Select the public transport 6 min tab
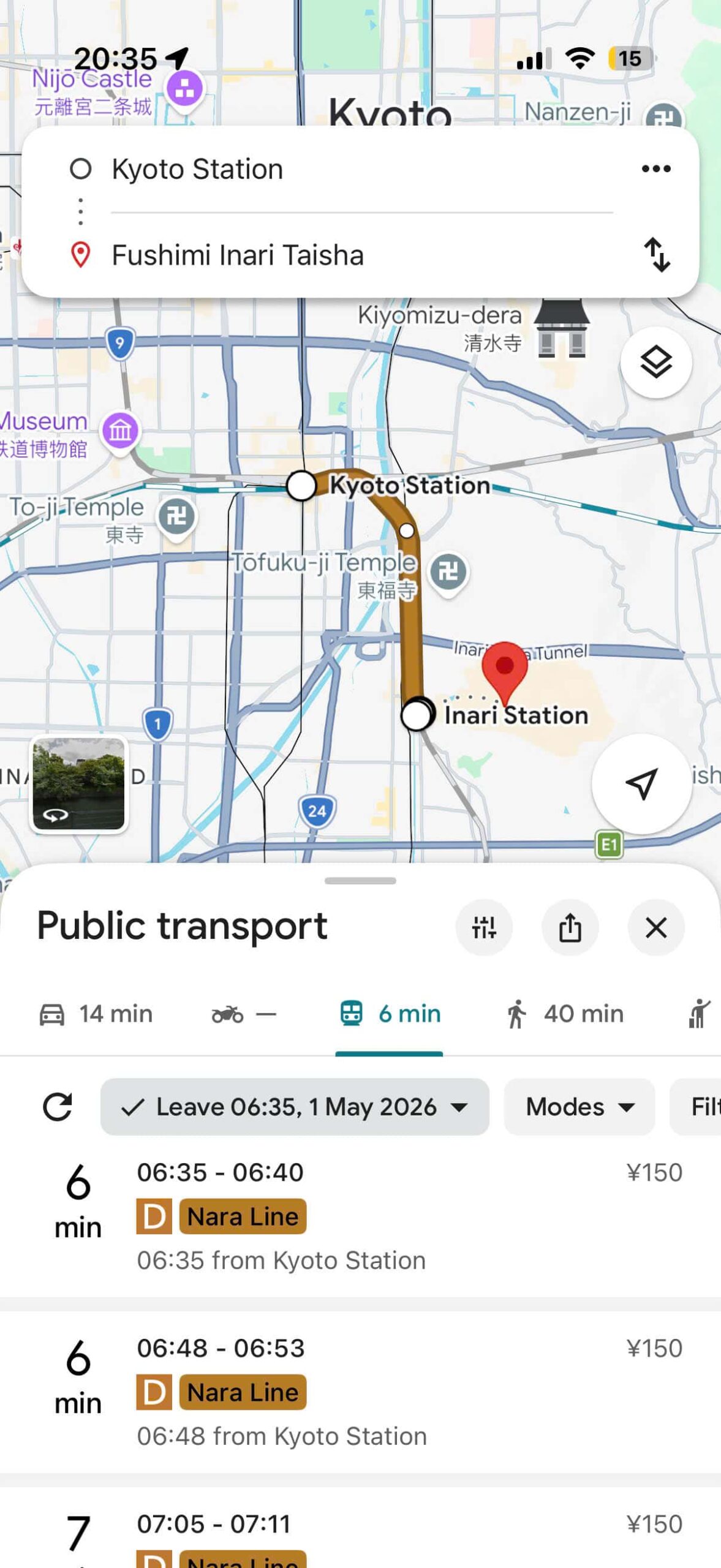The image size is (721, 1568). [x=390, y=1014]
